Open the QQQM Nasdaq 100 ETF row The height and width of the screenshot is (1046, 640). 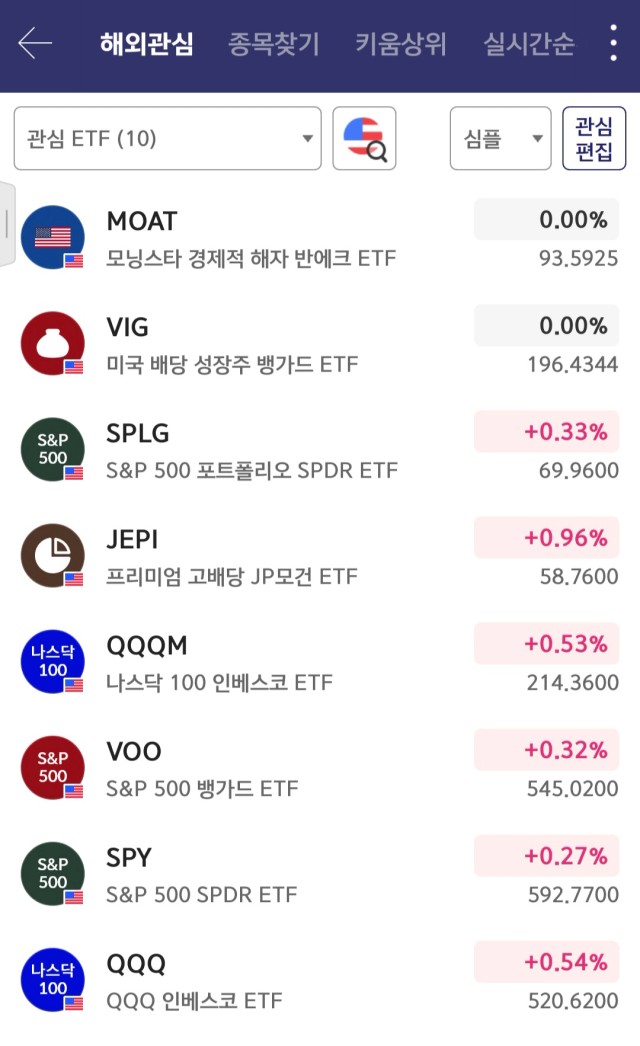click(320, 662)
